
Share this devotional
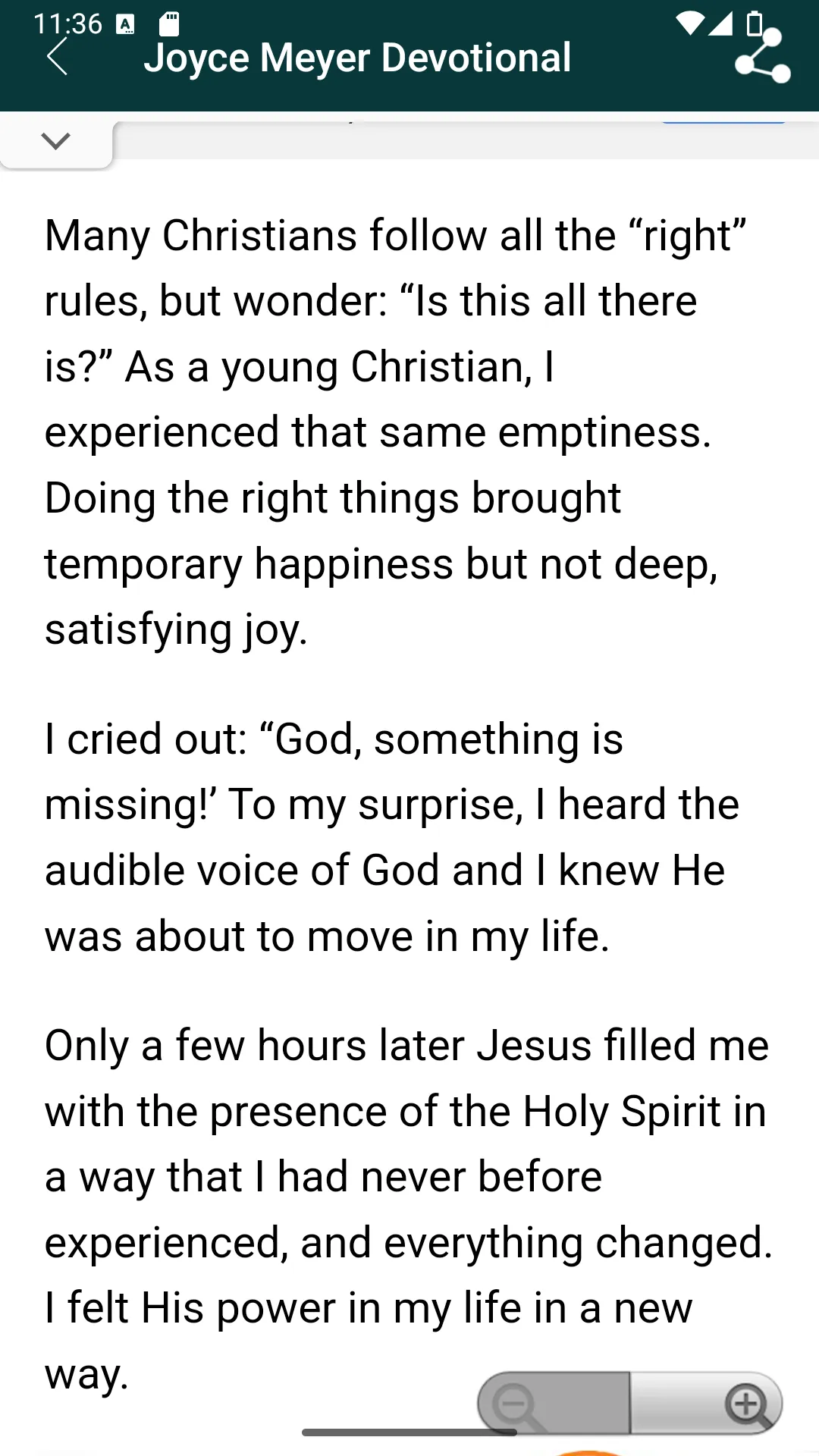pos(763,56)
